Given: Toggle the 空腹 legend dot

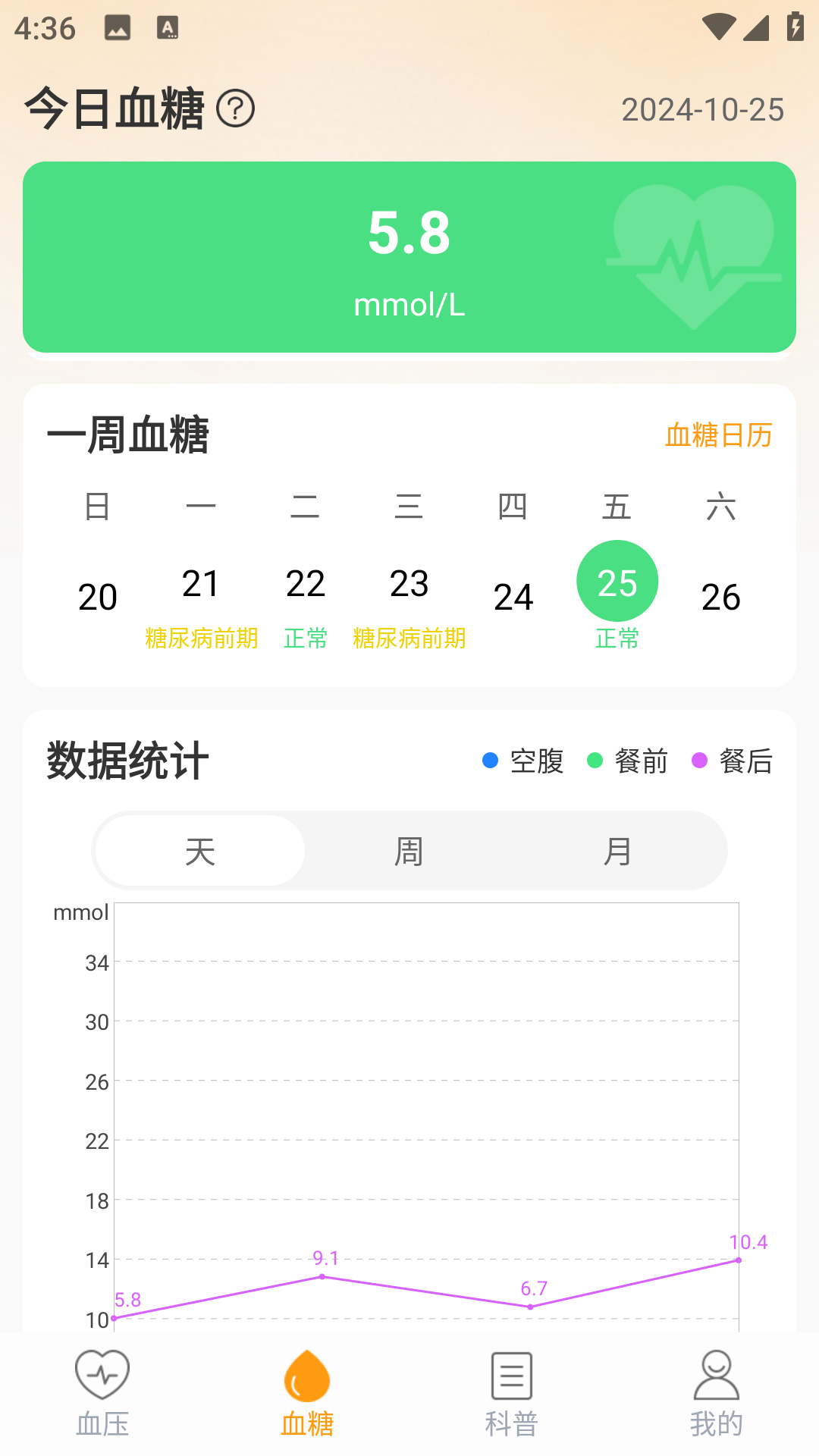Looking at the screenshot, I should (490, 761).
